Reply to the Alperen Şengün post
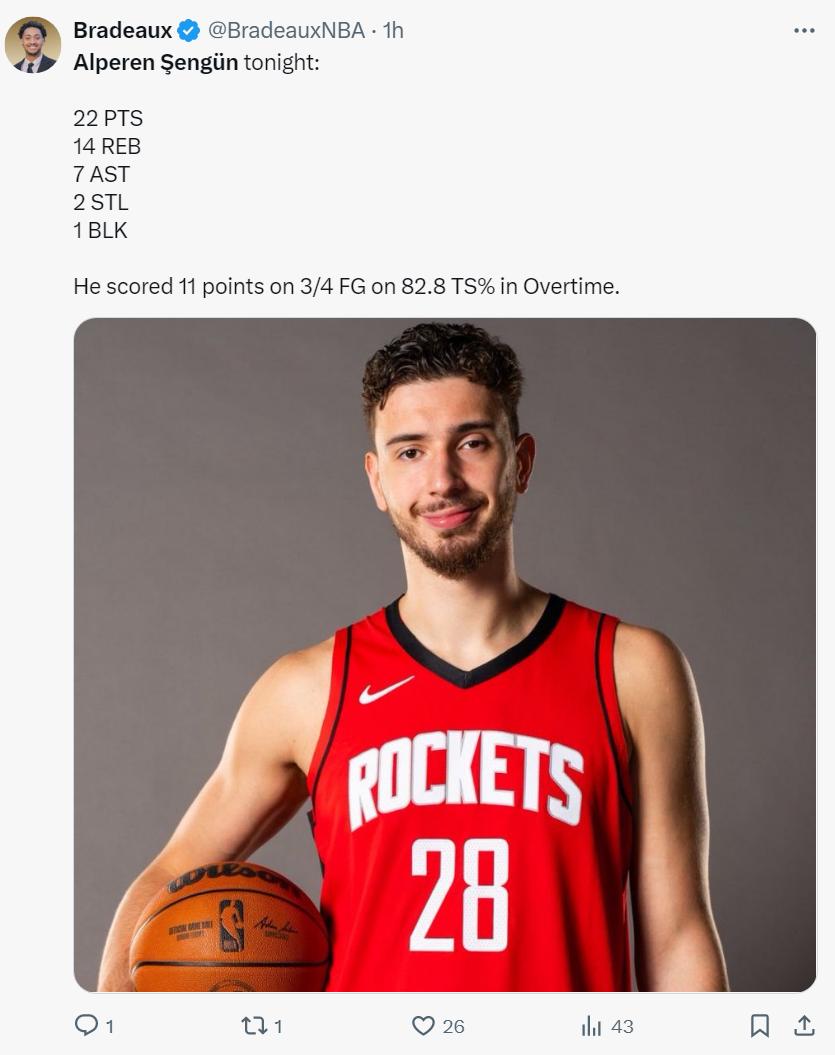 click(x=87, y=1026)
